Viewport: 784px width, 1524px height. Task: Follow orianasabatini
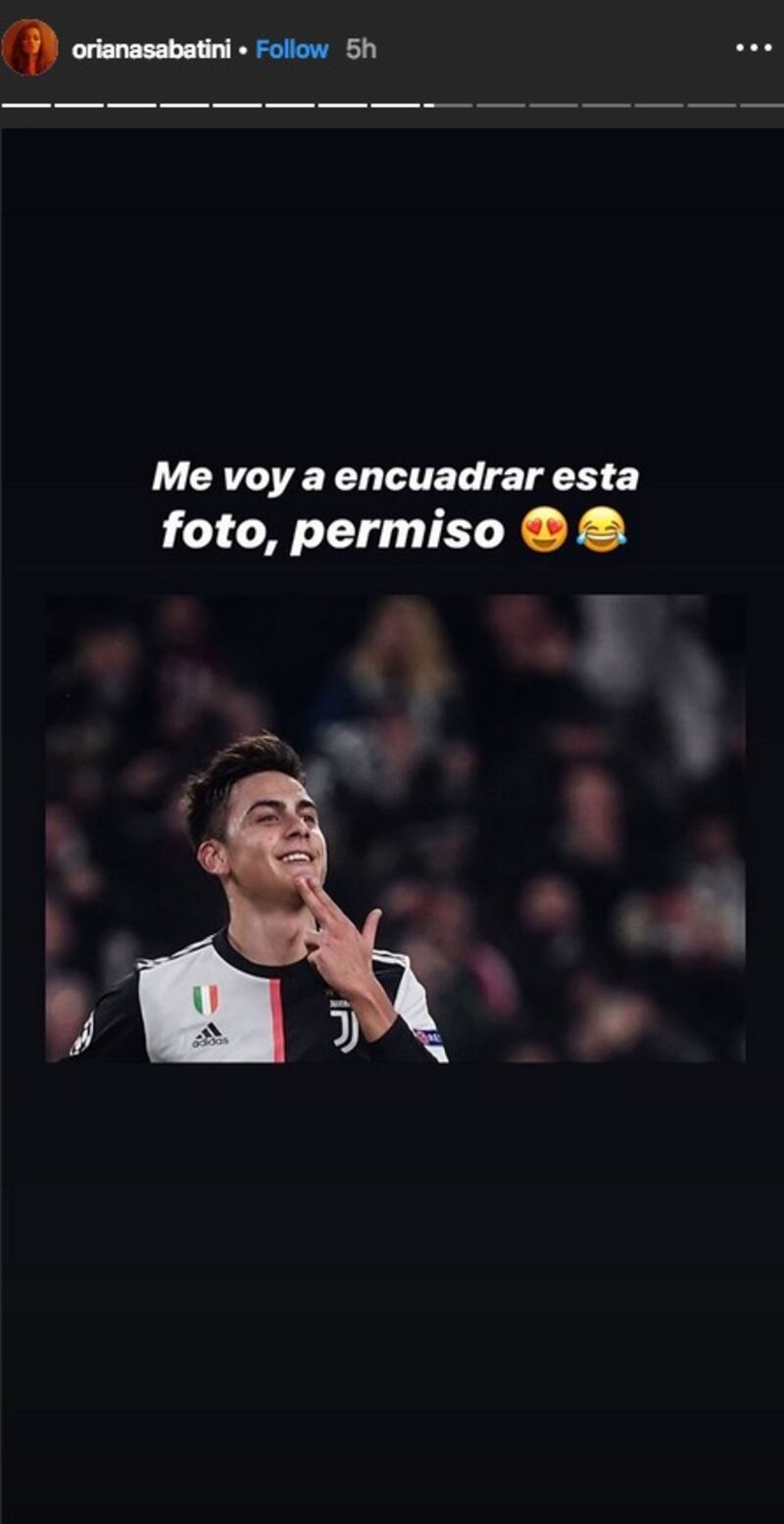292,49
